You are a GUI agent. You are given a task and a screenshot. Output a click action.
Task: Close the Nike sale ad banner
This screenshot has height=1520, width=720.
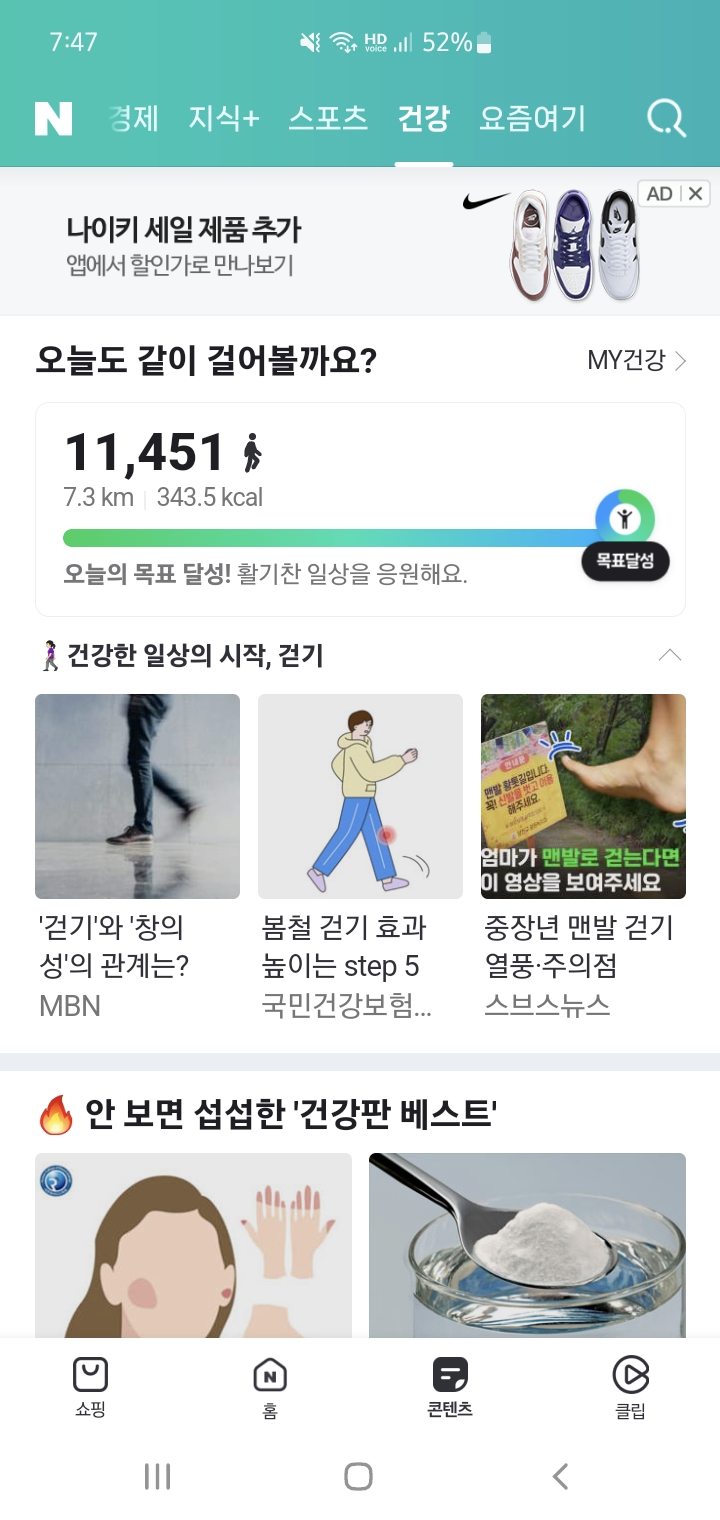point(696,194)
